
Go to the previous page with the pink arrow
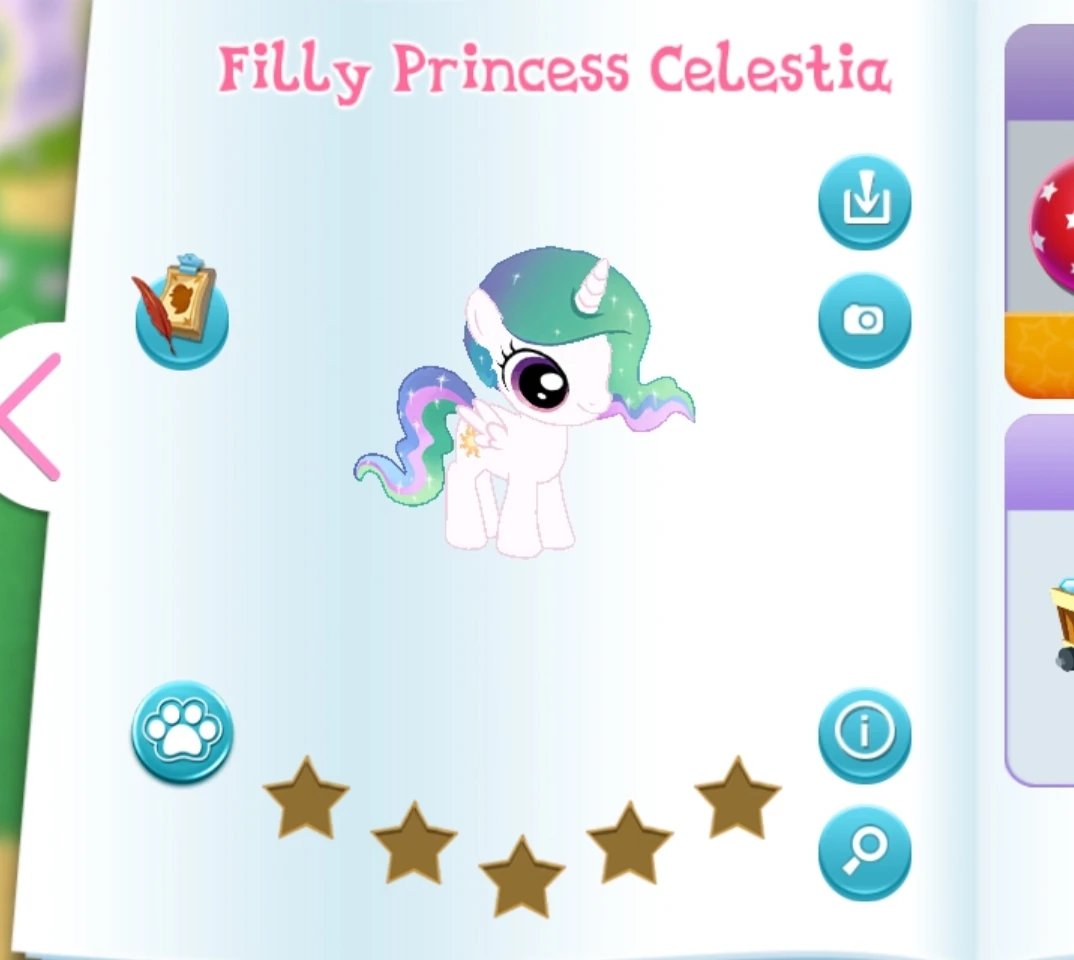click(x=30, y=418)
